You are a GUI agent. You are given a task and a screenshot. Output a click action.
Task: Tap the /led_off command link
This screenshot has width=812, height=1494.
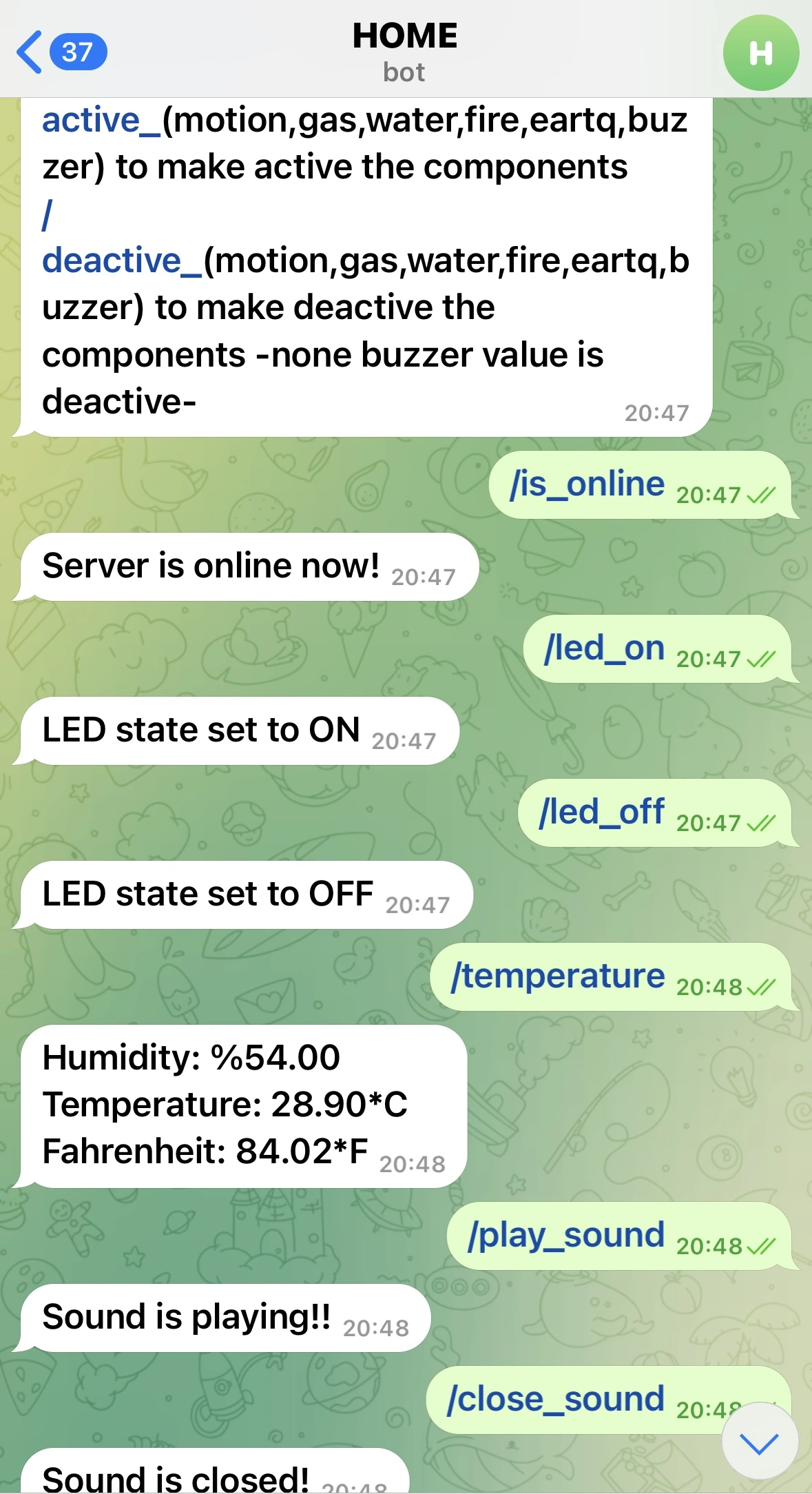[x=602, y=812]
